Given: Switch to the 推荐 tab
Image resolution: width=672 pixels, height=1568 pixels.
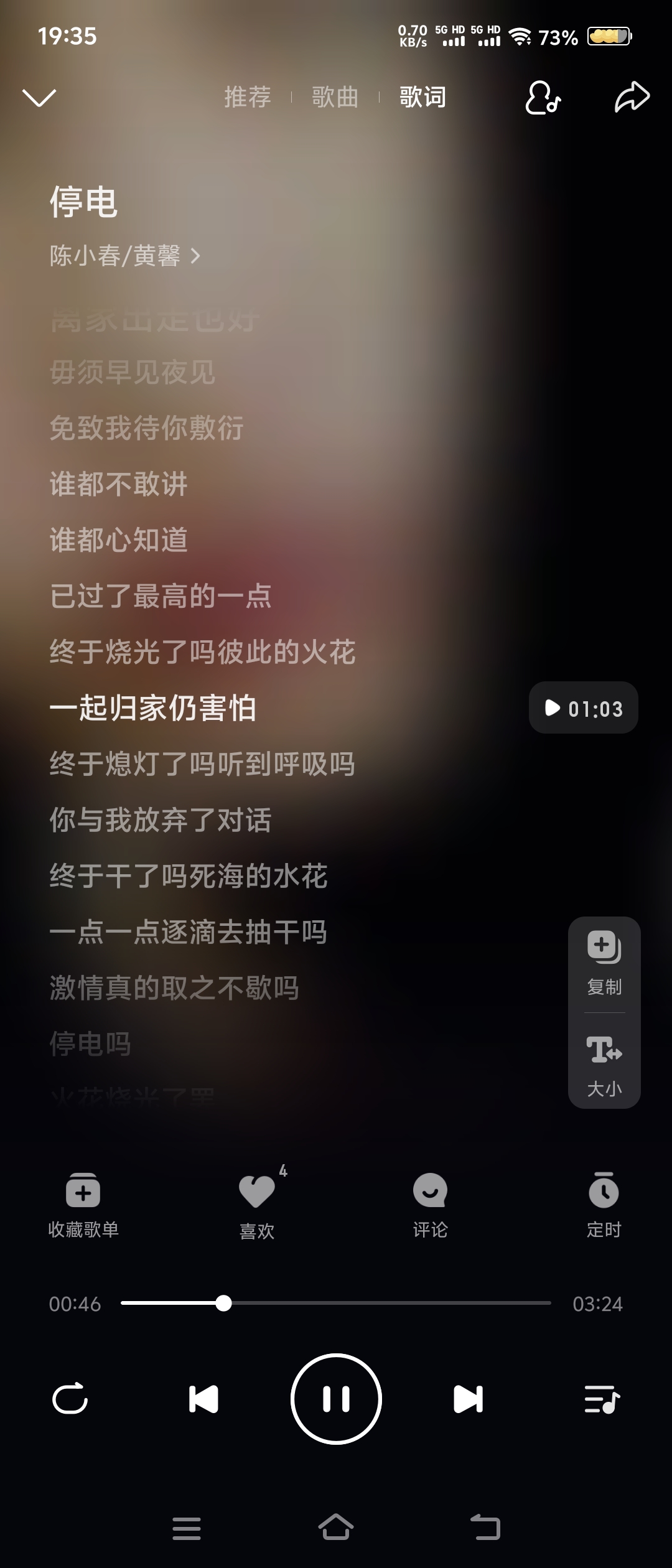Looking at the screenshot, I should point(248,97).
